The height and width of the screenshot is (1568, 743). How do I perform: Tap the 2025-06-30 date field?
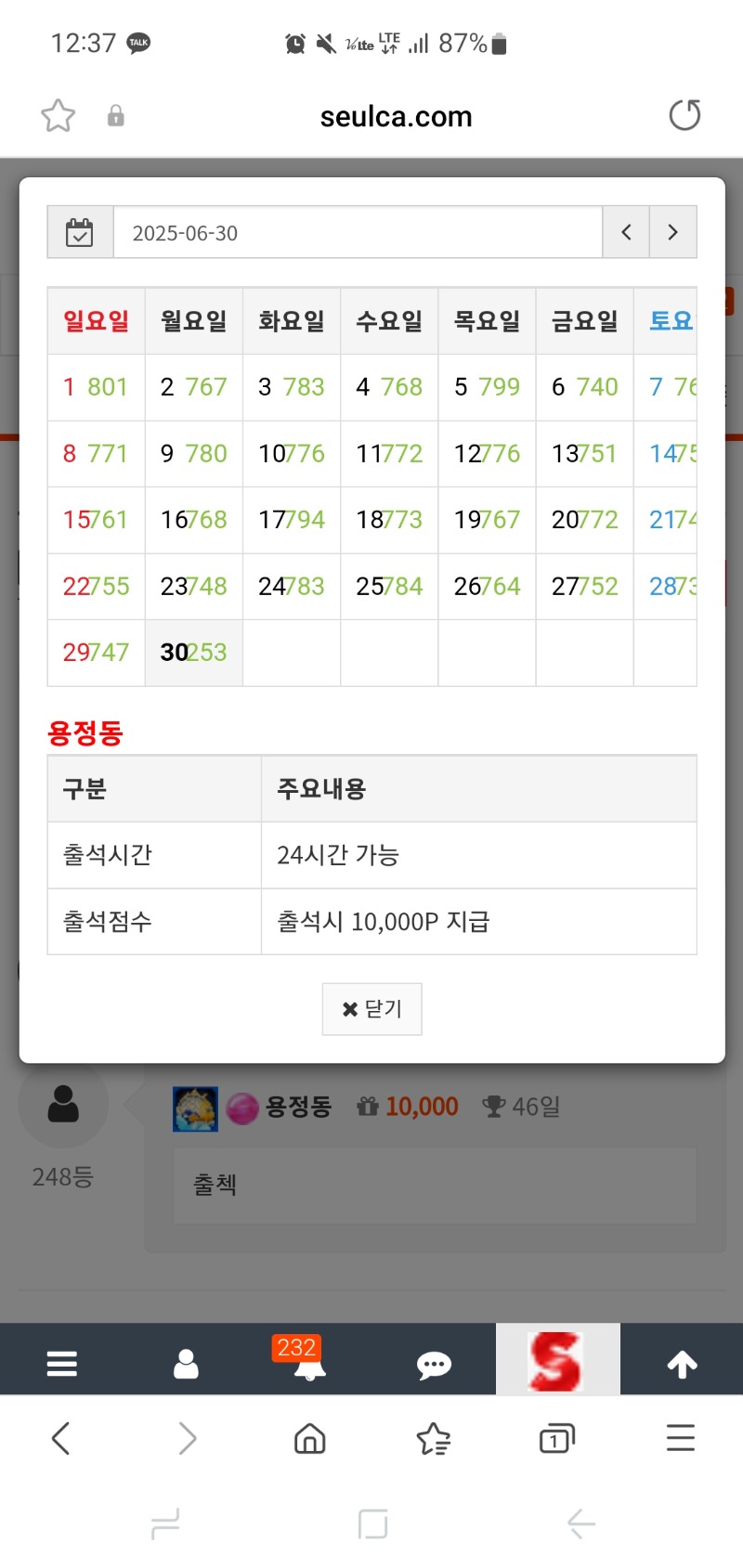click(358, 232)
